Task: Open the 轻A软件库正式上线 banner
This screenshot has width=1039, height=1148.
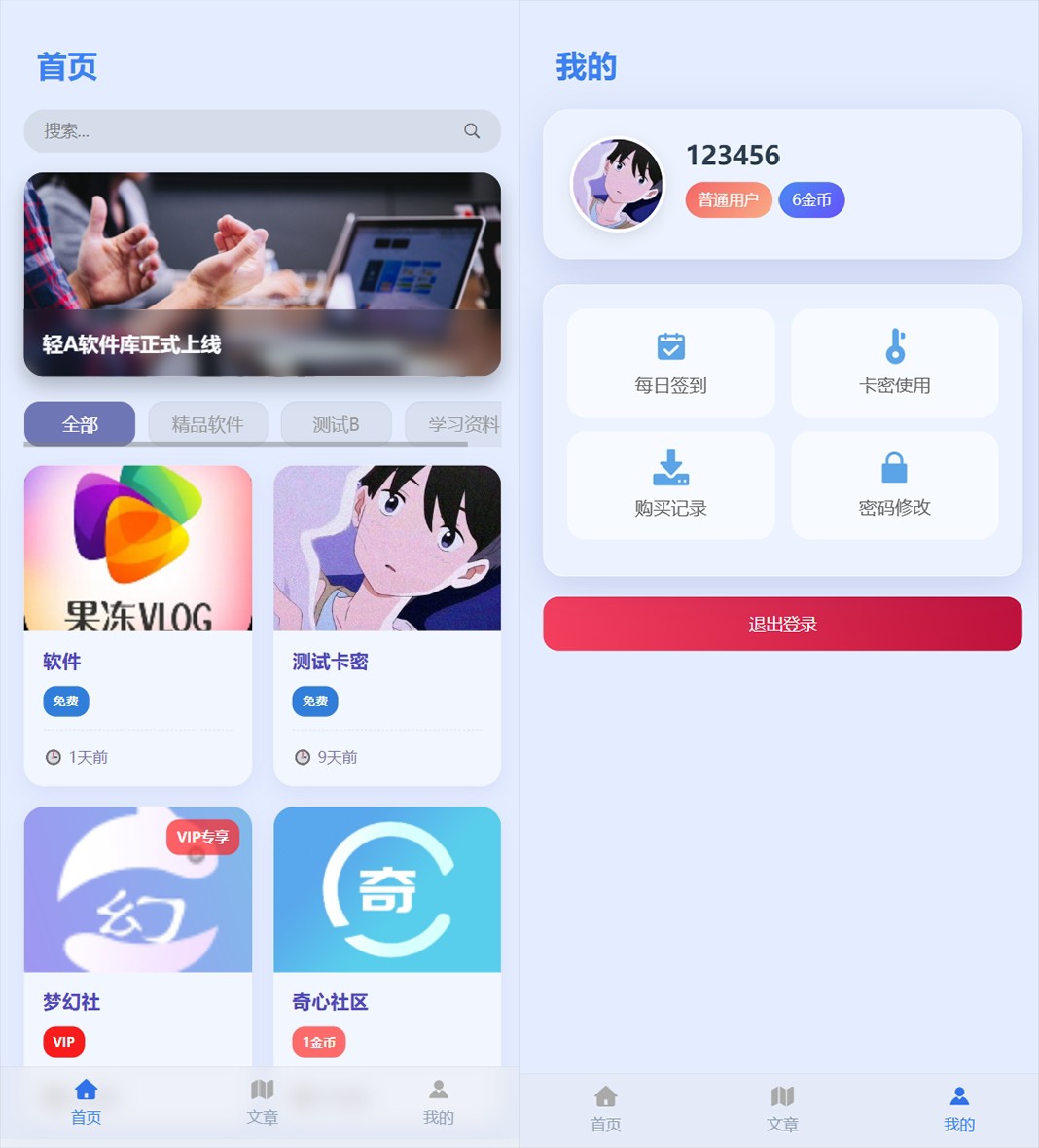Action: (262, 273)
